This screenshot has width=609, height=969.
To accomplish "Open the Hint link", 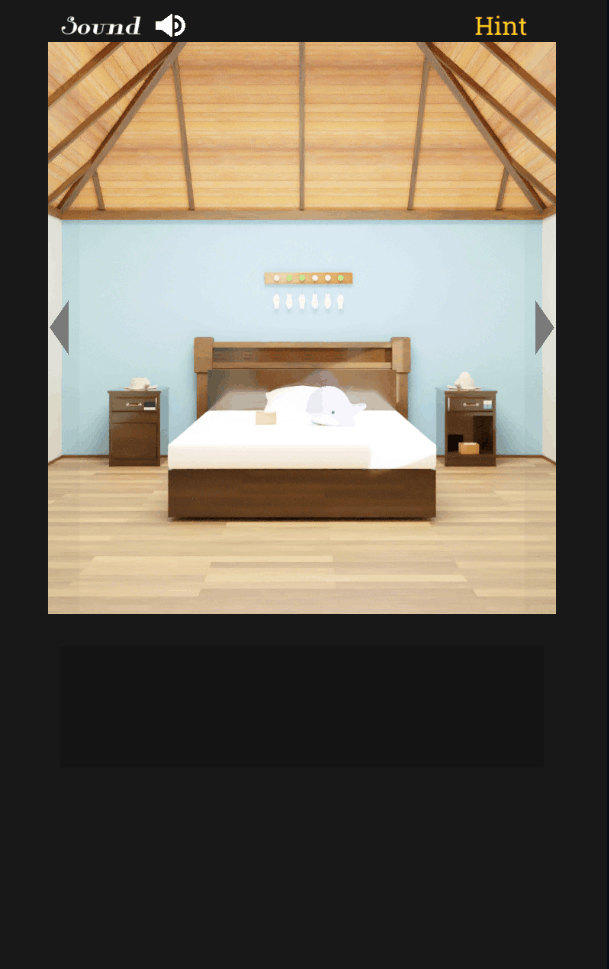I will [x=500, y=26].
